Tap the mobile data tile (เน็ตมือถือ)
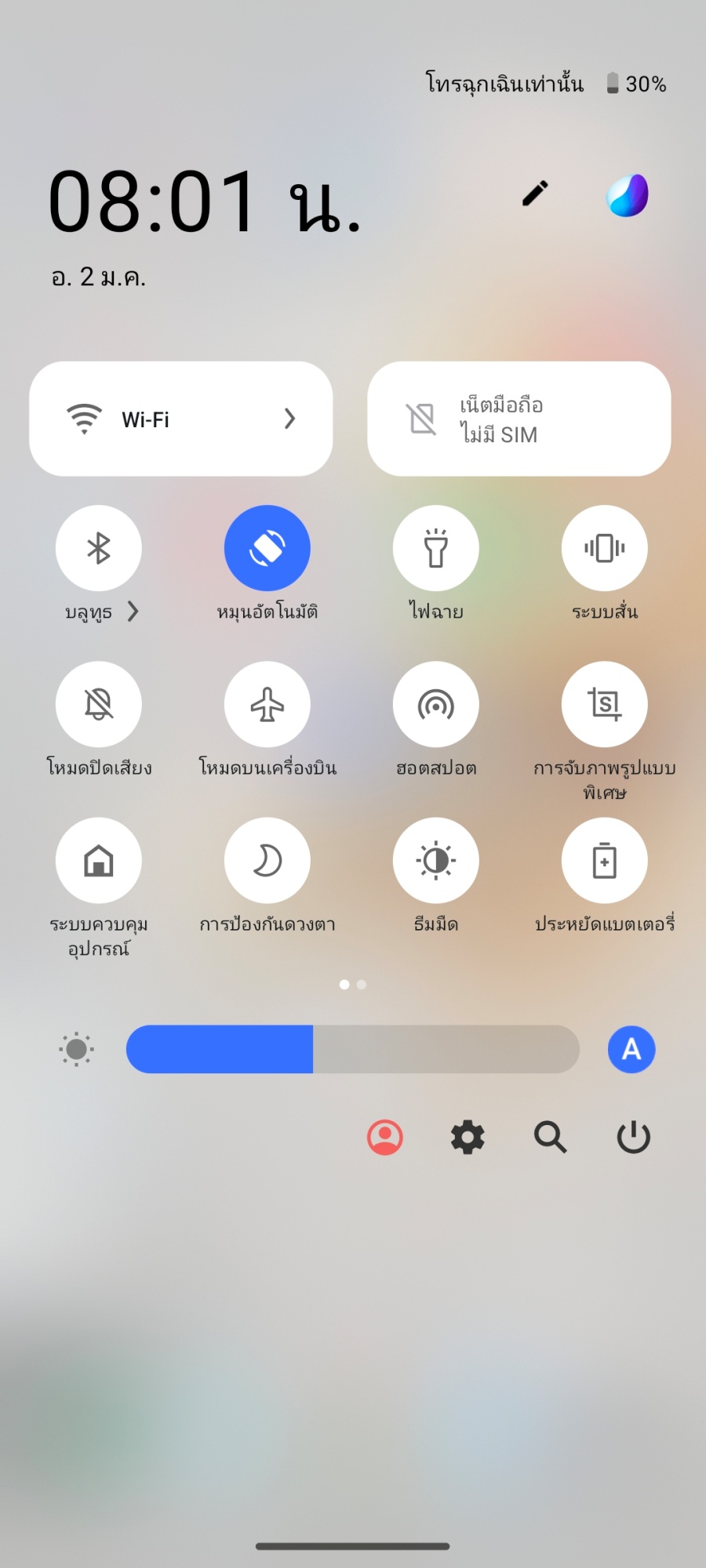The height and width of the screenshot is (1568, 706). [x=519, y=419]
